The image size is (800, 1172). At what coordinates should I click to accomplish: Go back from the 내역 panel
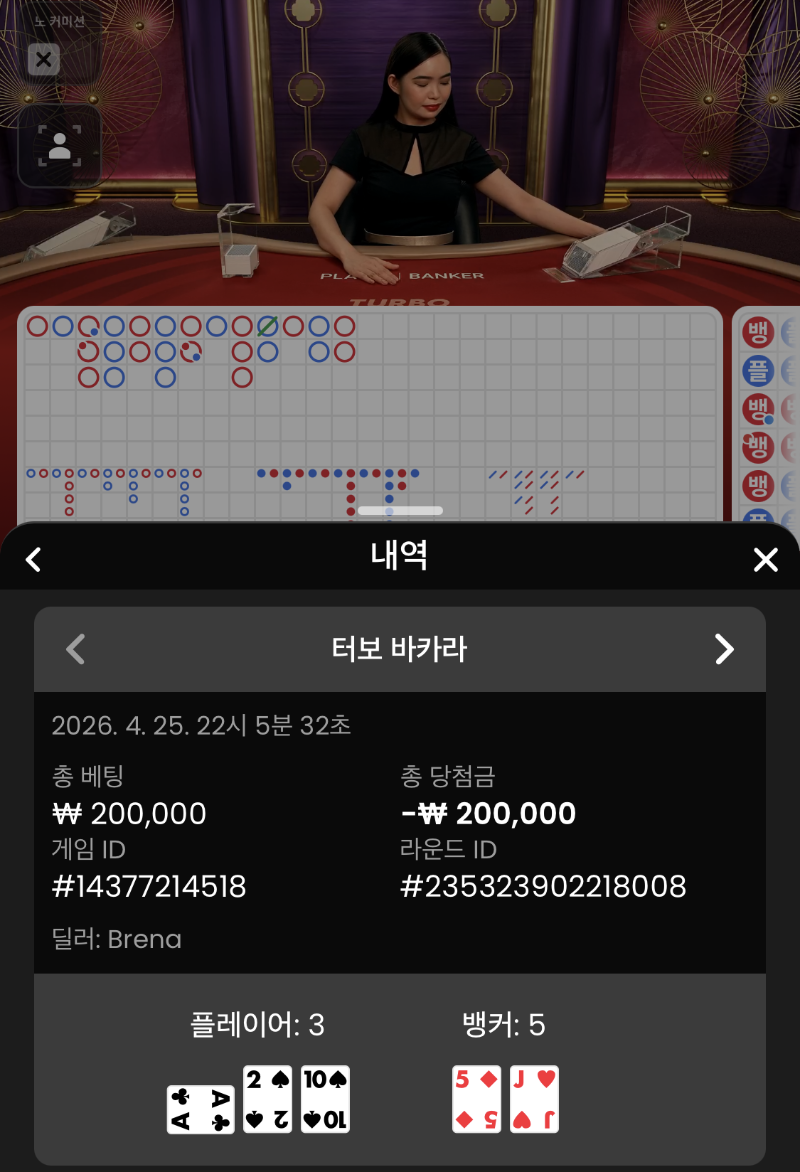pyautogui.click(x=33, y=559)
